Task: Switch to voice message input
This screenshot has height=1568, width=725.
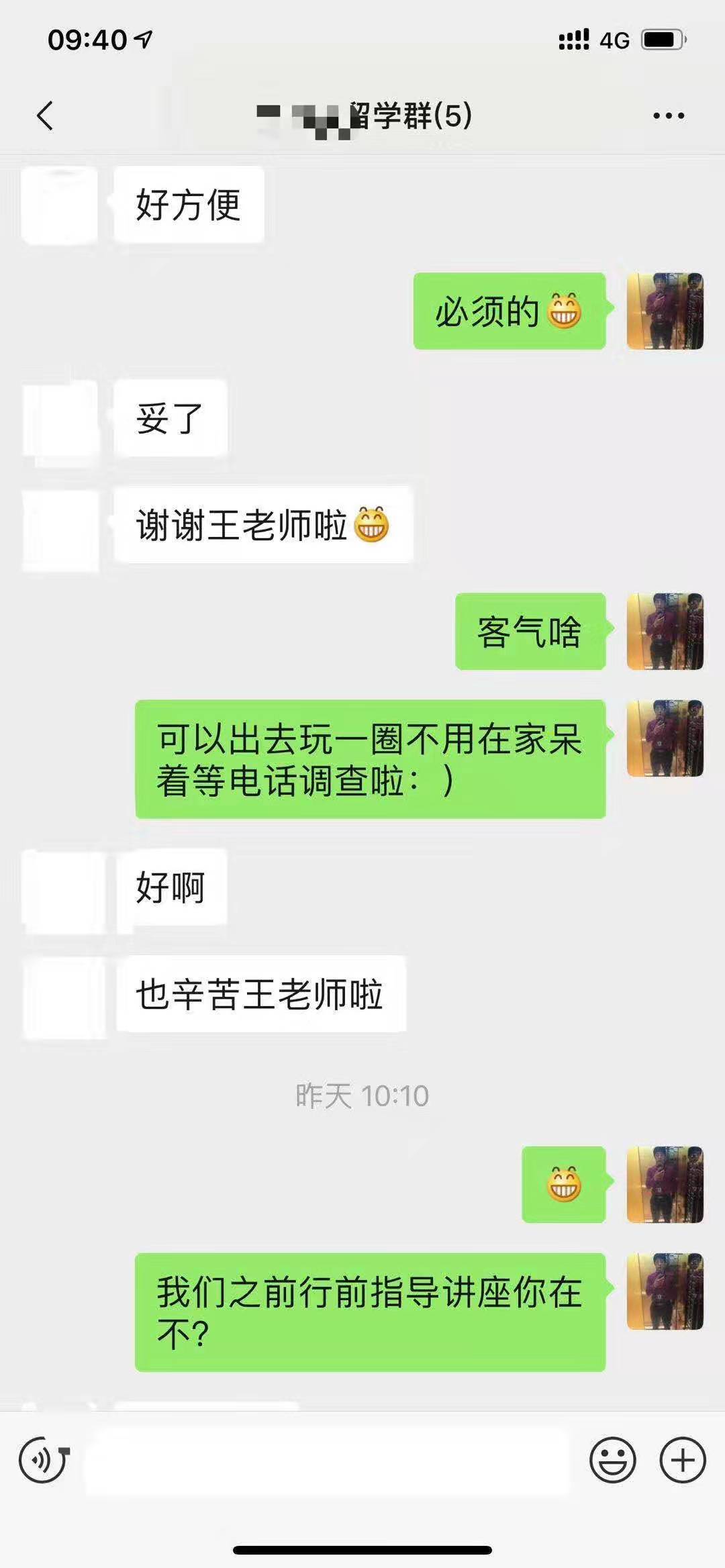Action: [44, 1459]
